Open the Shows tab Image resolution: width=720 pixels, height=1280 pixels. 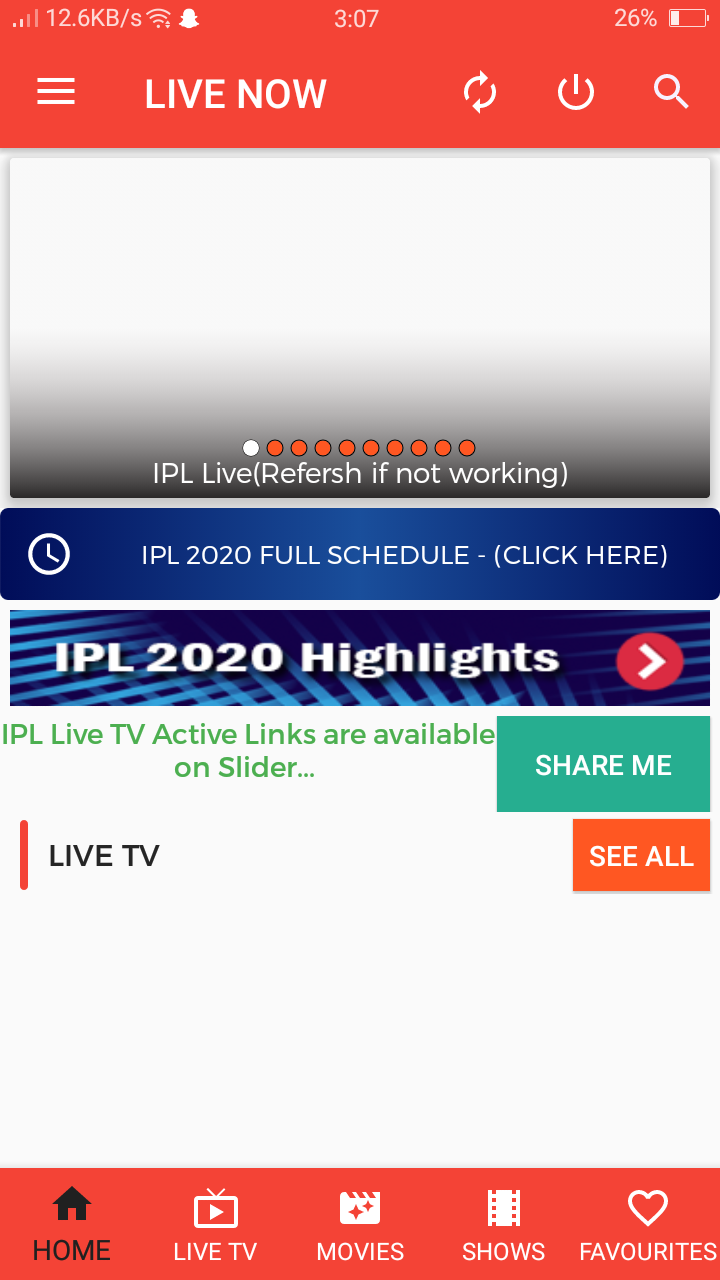pos(504,1224)
